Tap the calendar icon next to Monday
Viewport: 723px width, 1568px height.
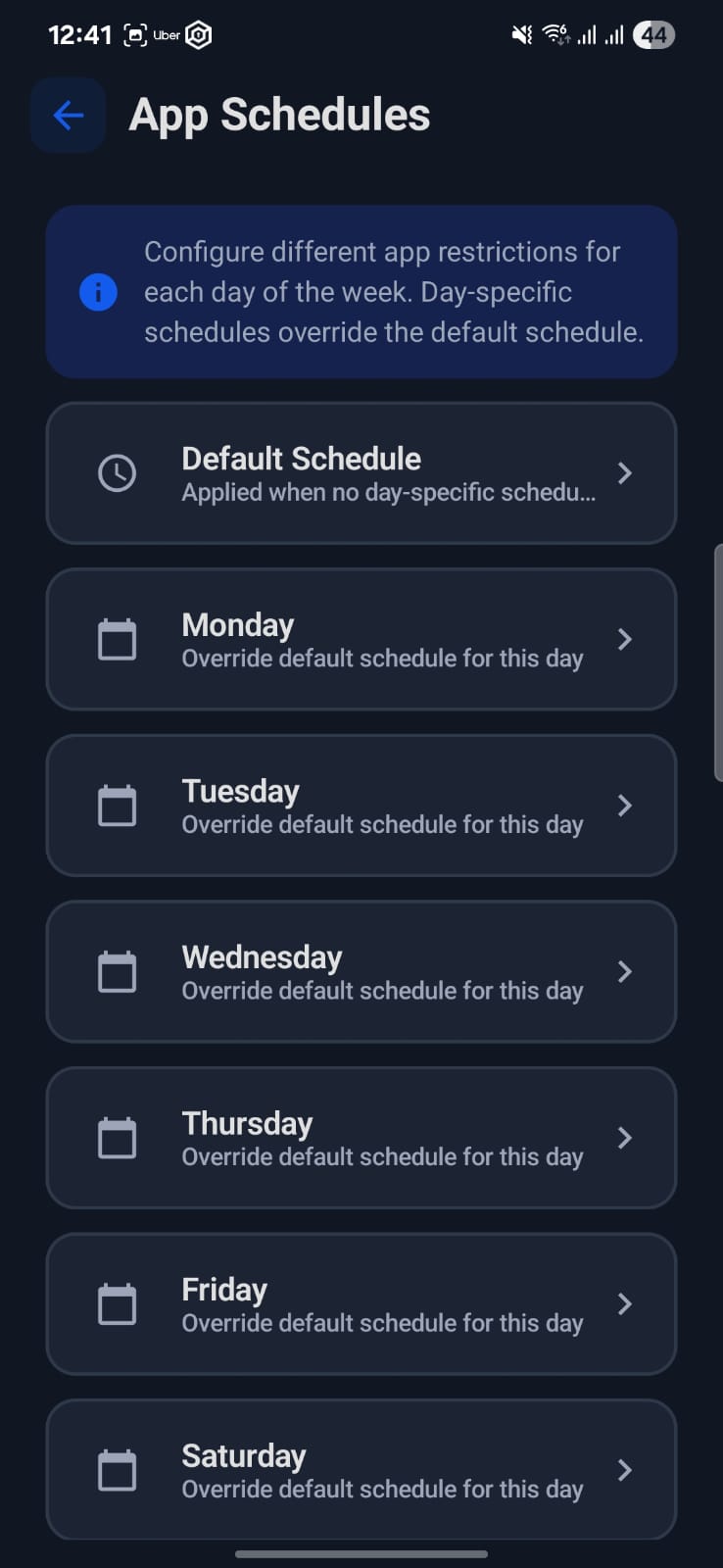117,639
